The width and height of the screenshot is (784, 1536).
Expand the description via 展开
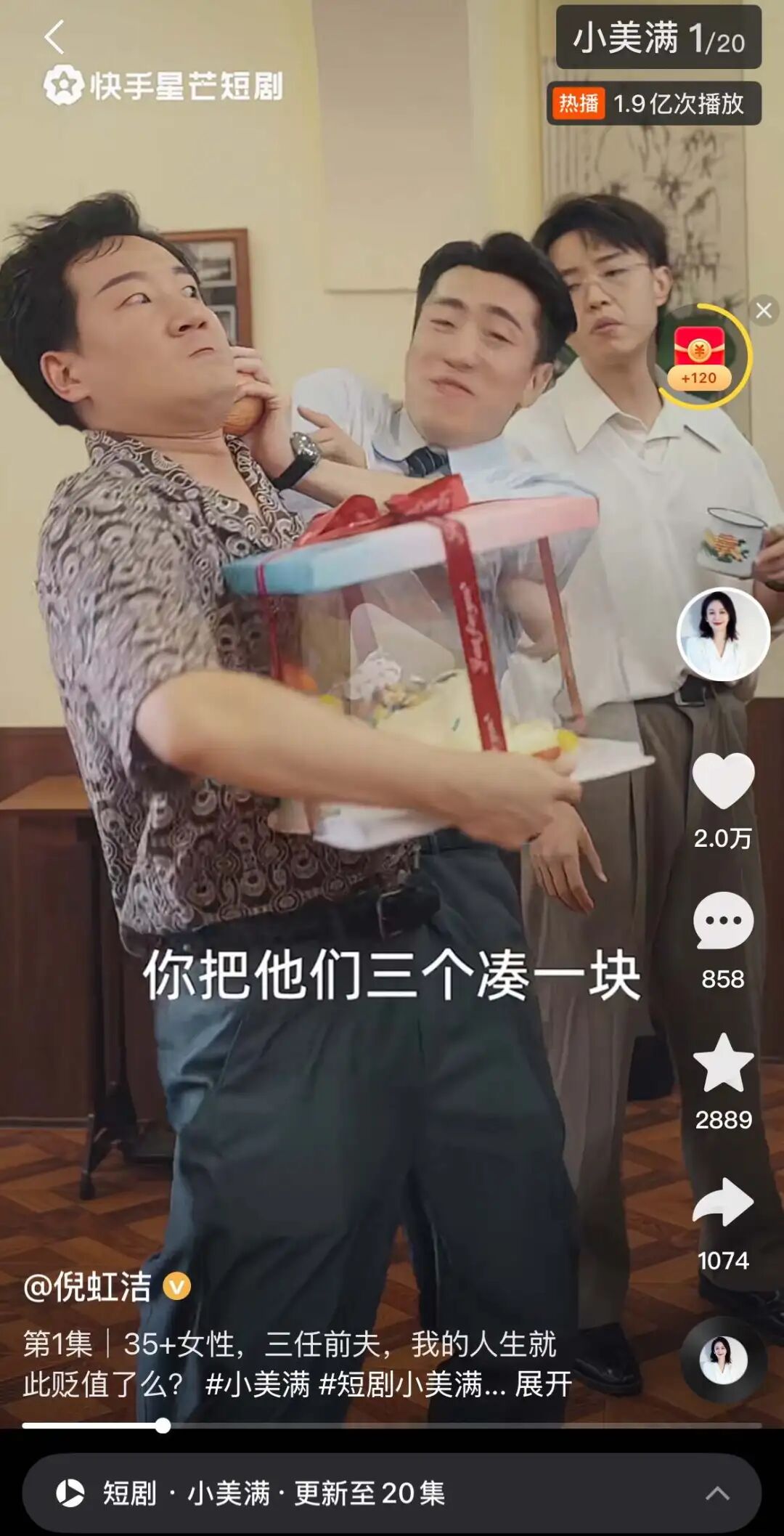543,1384
